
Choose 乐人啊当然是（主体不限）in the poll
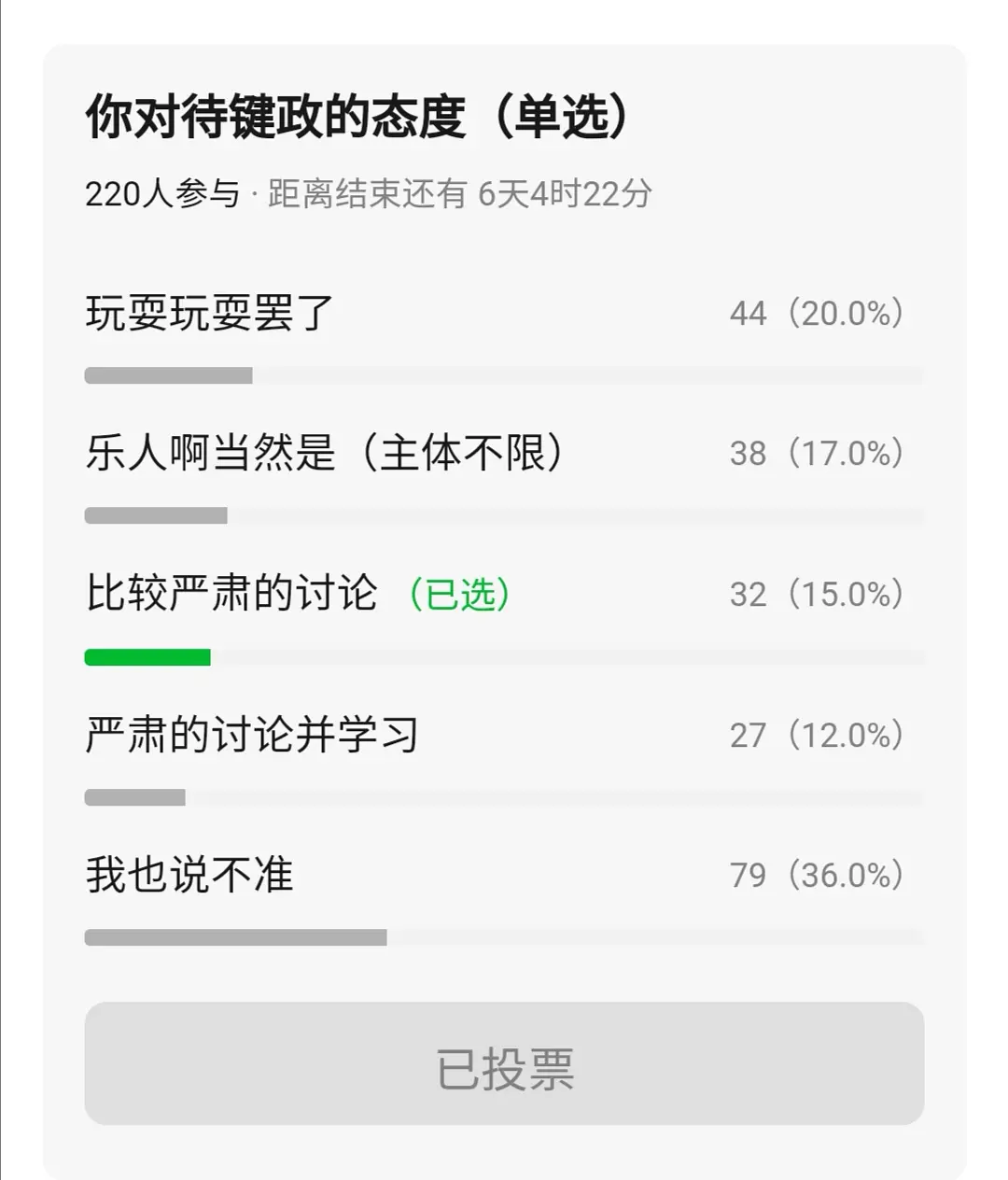(x=325, y=454)
